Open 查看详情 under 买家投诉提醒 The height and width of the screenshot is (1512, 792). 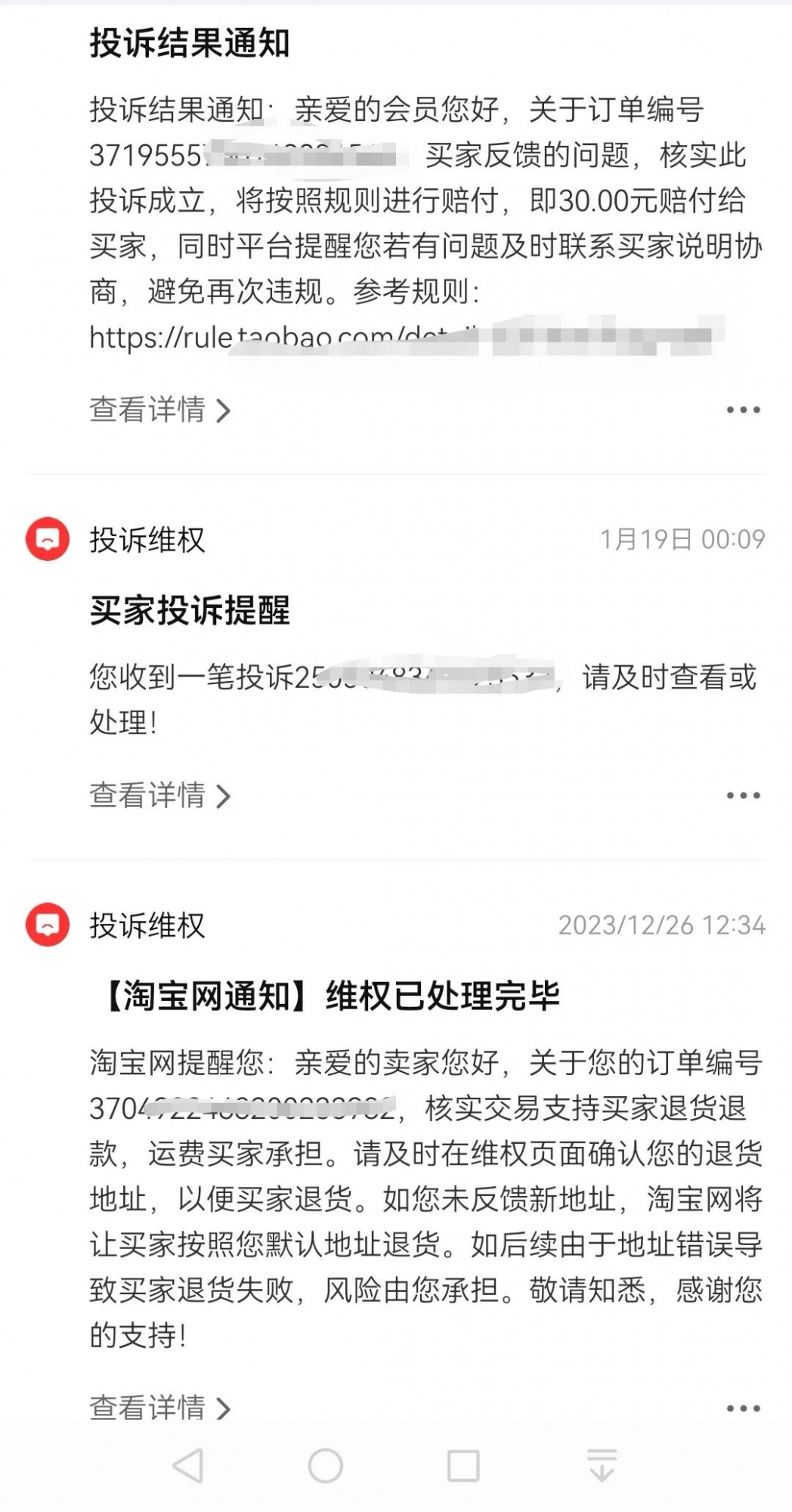pos(159,795)
